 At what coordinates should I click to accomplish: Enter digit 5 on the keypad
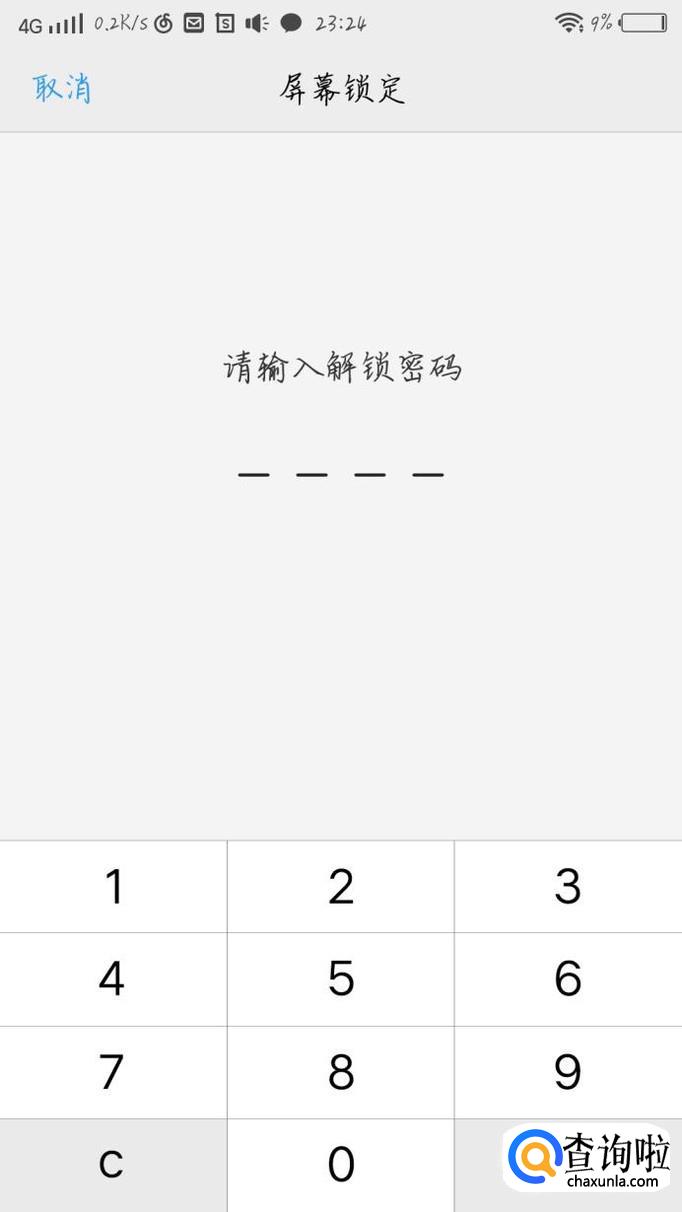[341, 980]
